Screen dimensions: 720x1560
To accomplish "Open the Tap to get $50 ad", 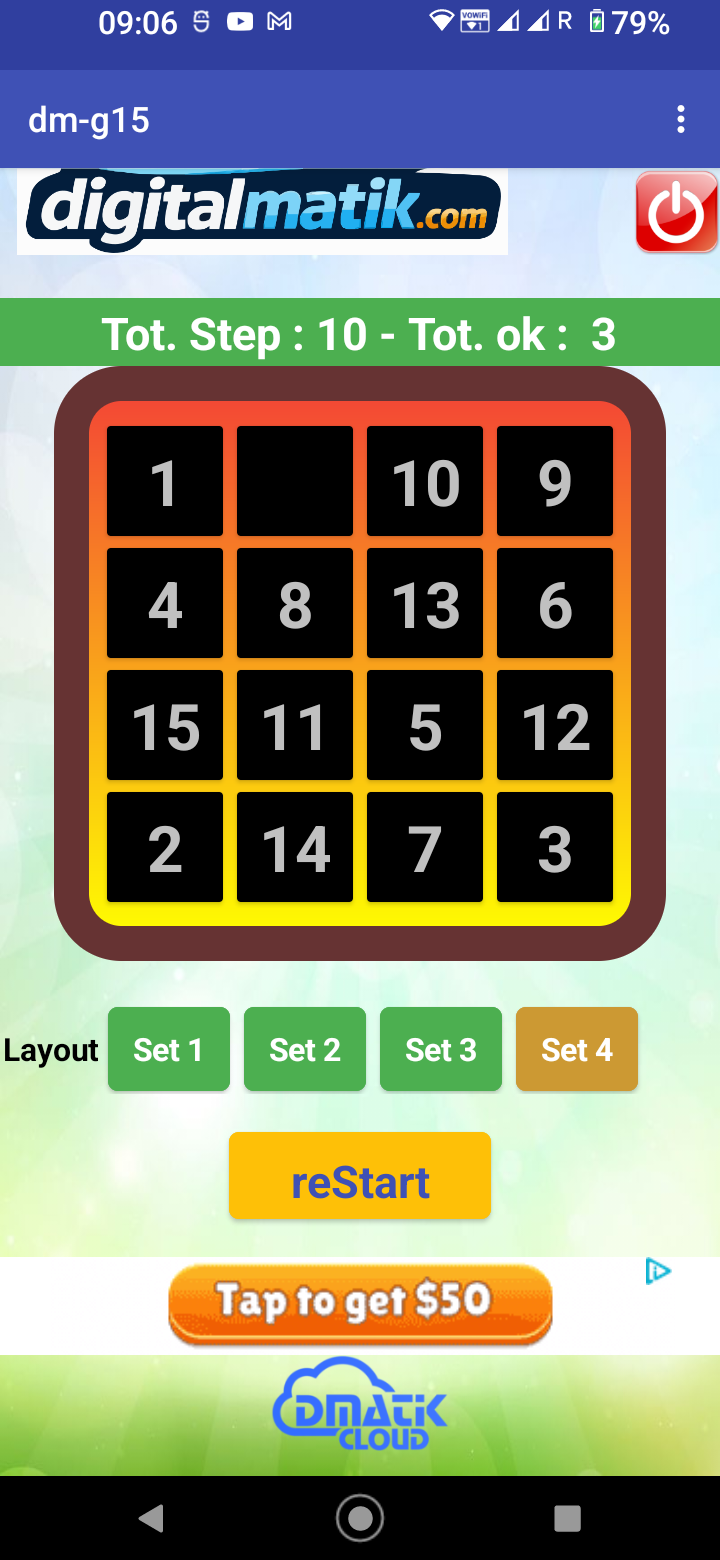I will pyautogui.click(x=360, y=1304).
